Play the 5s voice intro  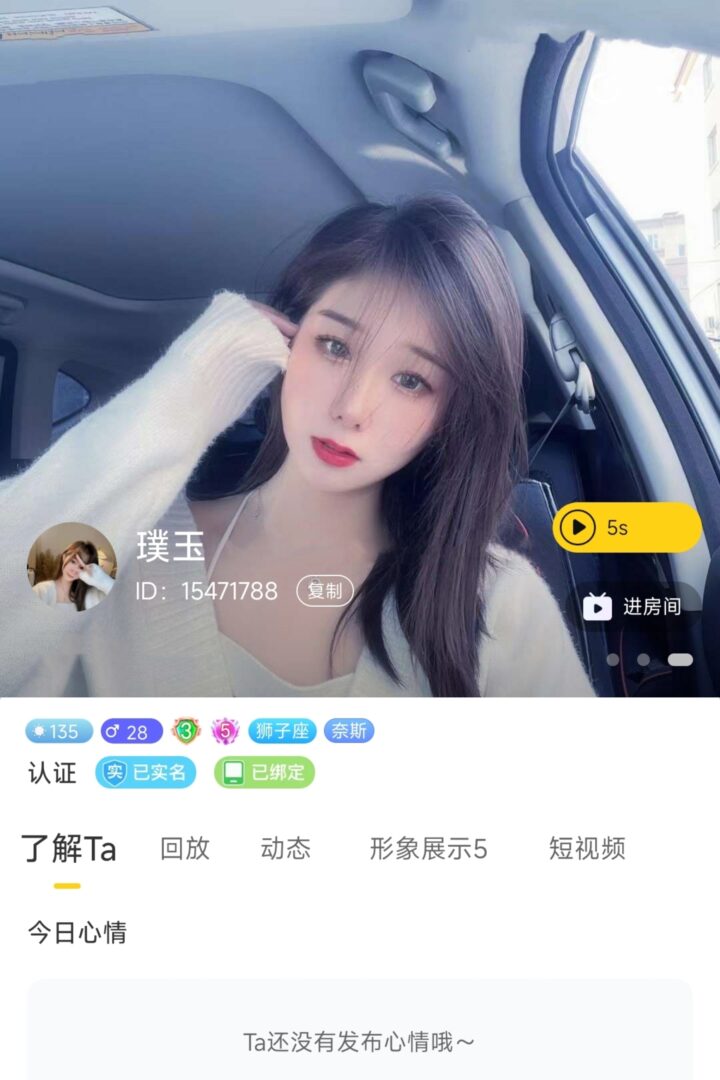(626, 527)
